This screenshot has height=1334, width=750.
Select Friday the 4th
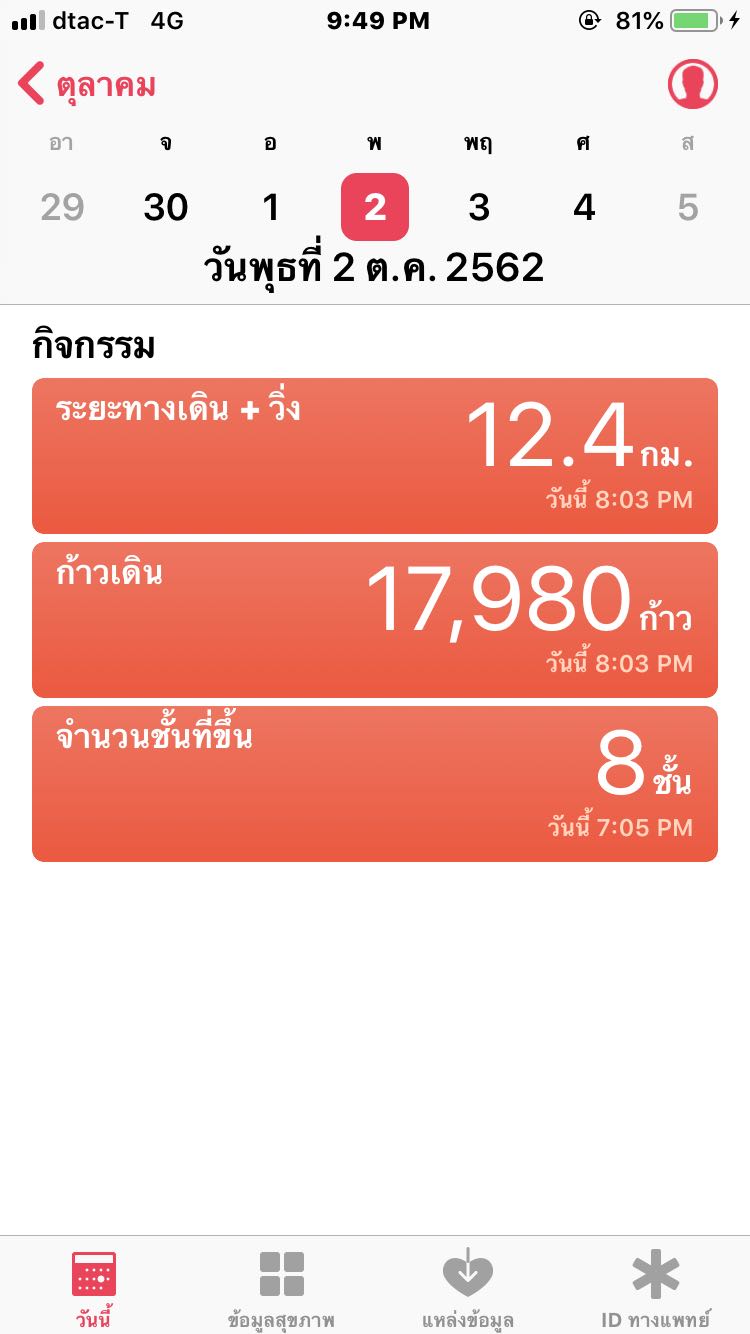point(584,207)
